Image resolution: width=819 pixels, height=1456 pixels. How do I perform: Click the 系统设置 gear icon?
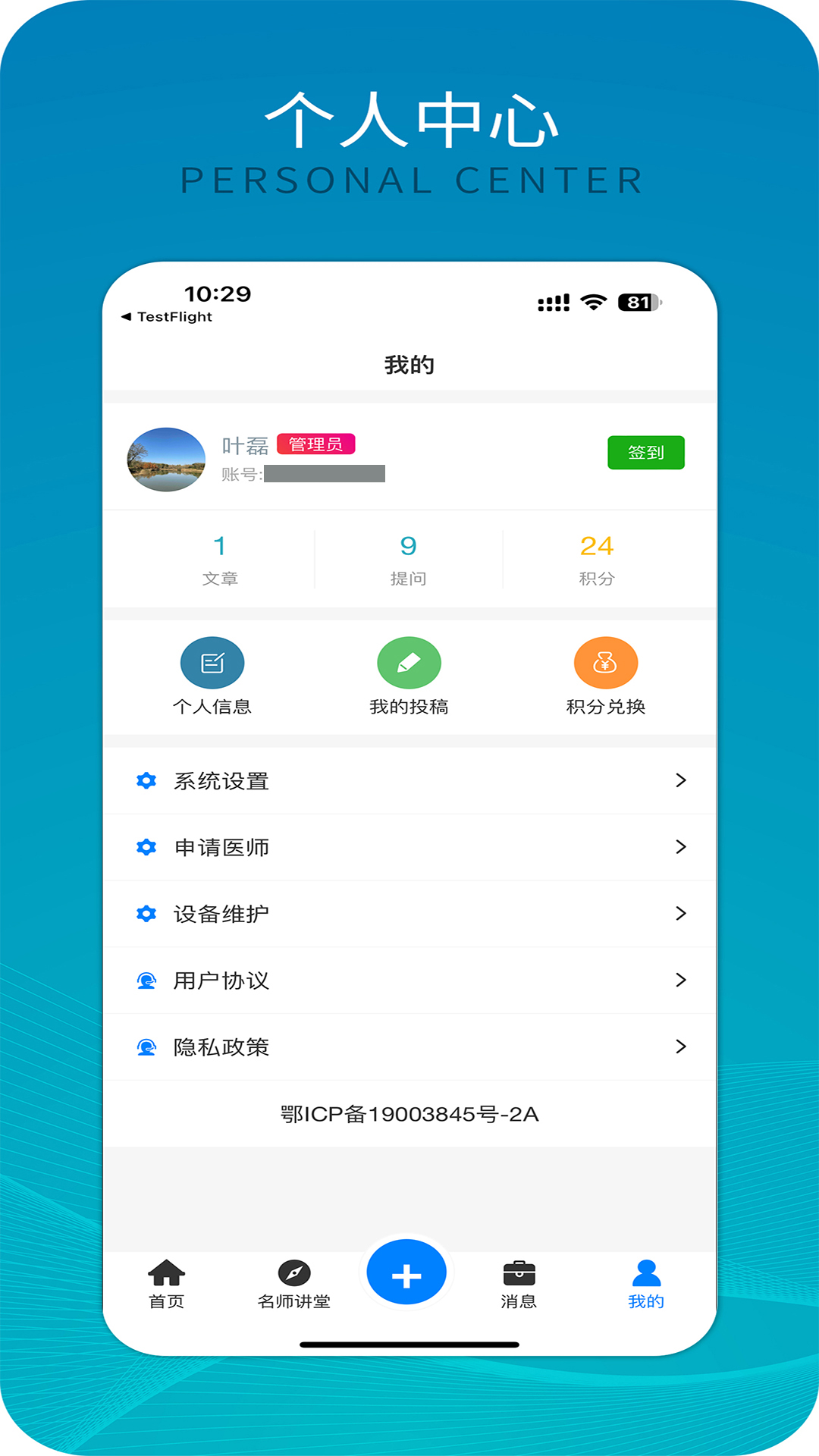(x=146, y=780)
